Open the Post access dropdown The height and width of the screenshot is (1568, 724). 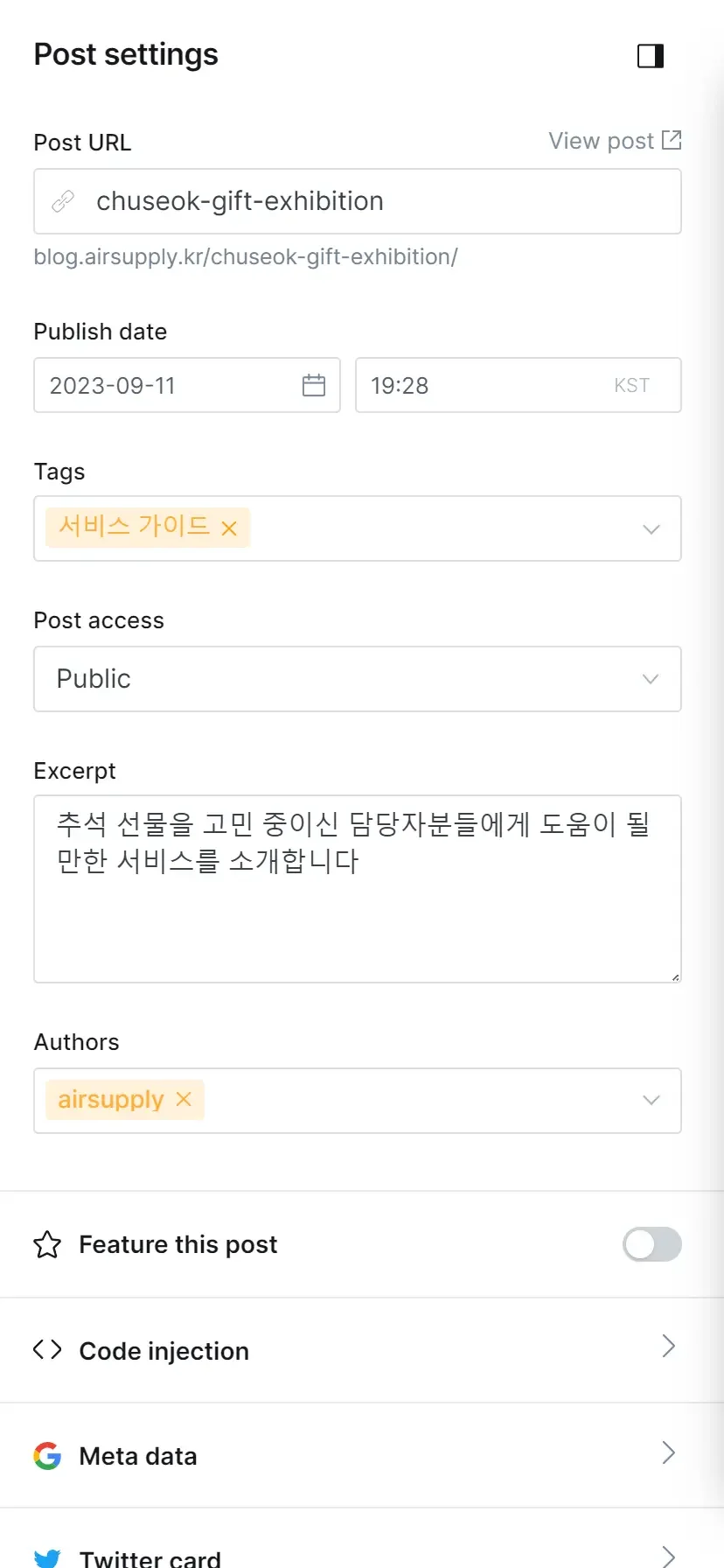(651, 679)
